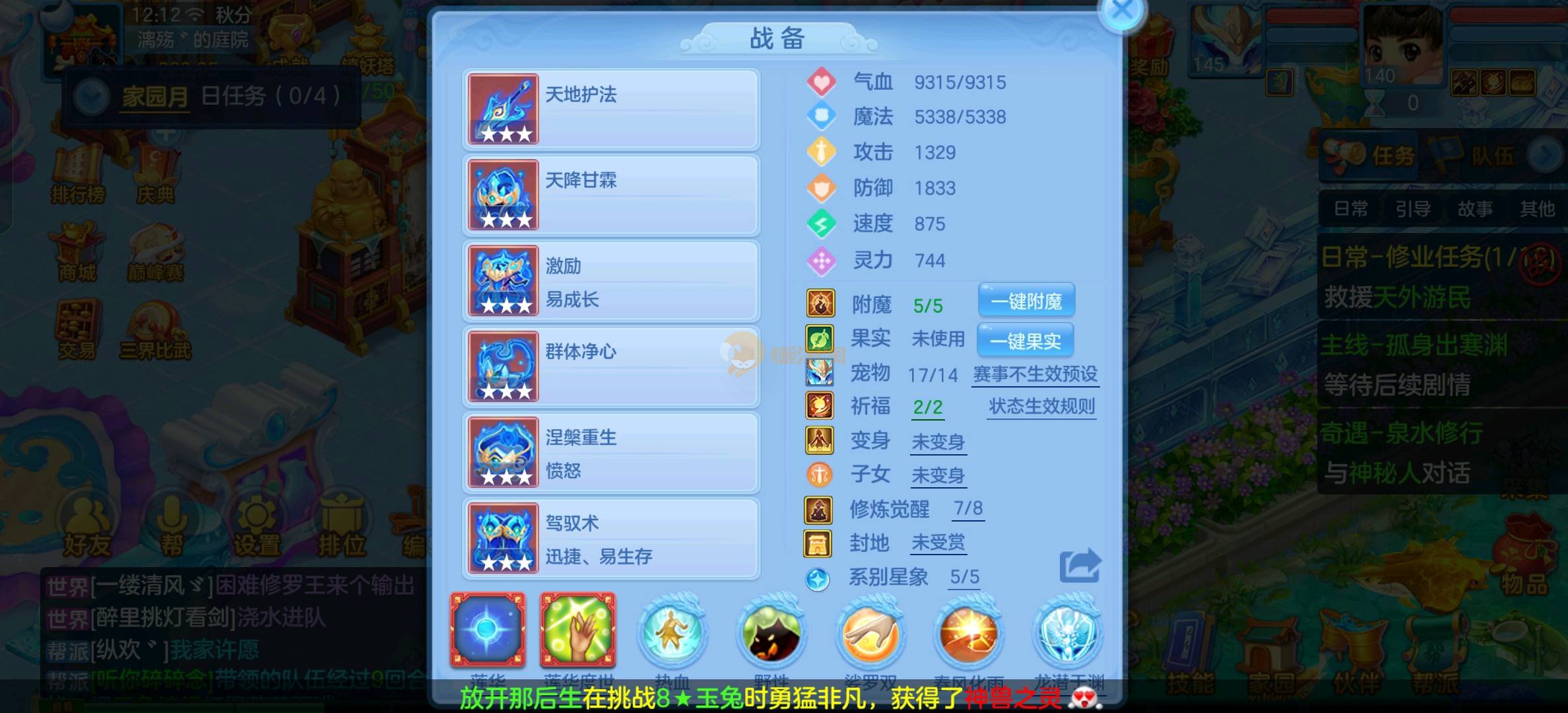
Task: Tap the 一键附魔 button
Action: pos(1026,302)
